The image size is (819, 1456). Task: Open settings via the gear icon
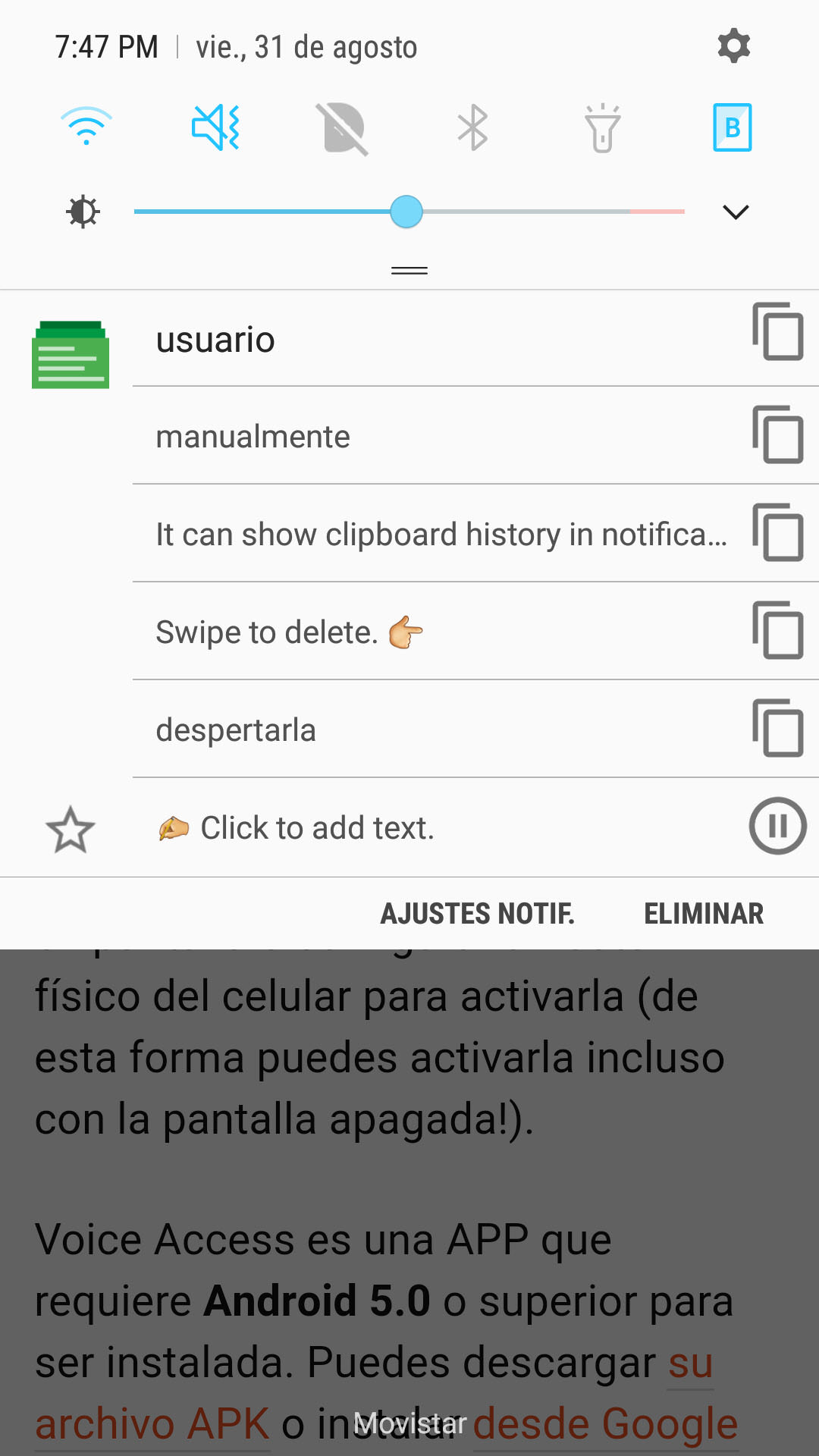[733, 46]
